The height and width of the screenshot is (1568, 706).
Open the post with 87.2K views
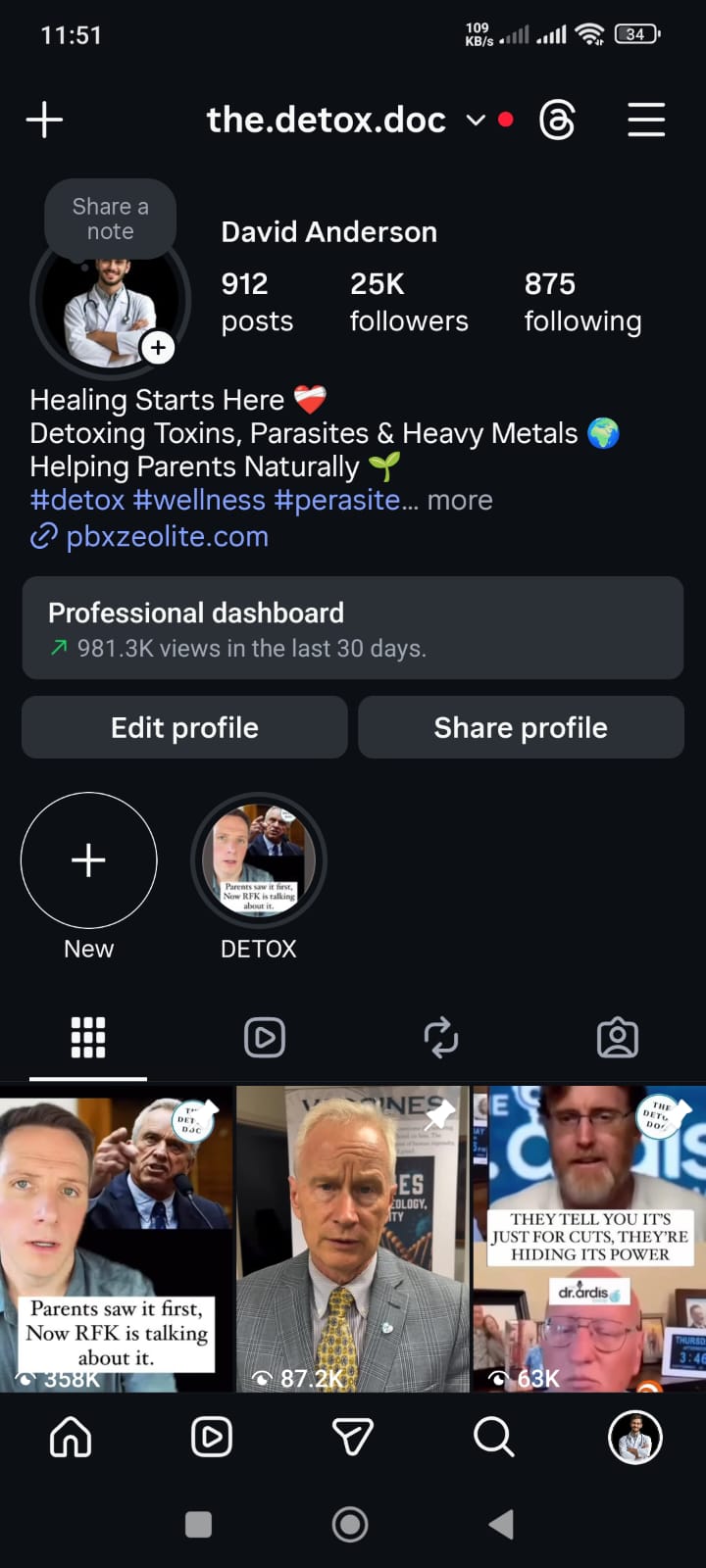[353, 1240]
